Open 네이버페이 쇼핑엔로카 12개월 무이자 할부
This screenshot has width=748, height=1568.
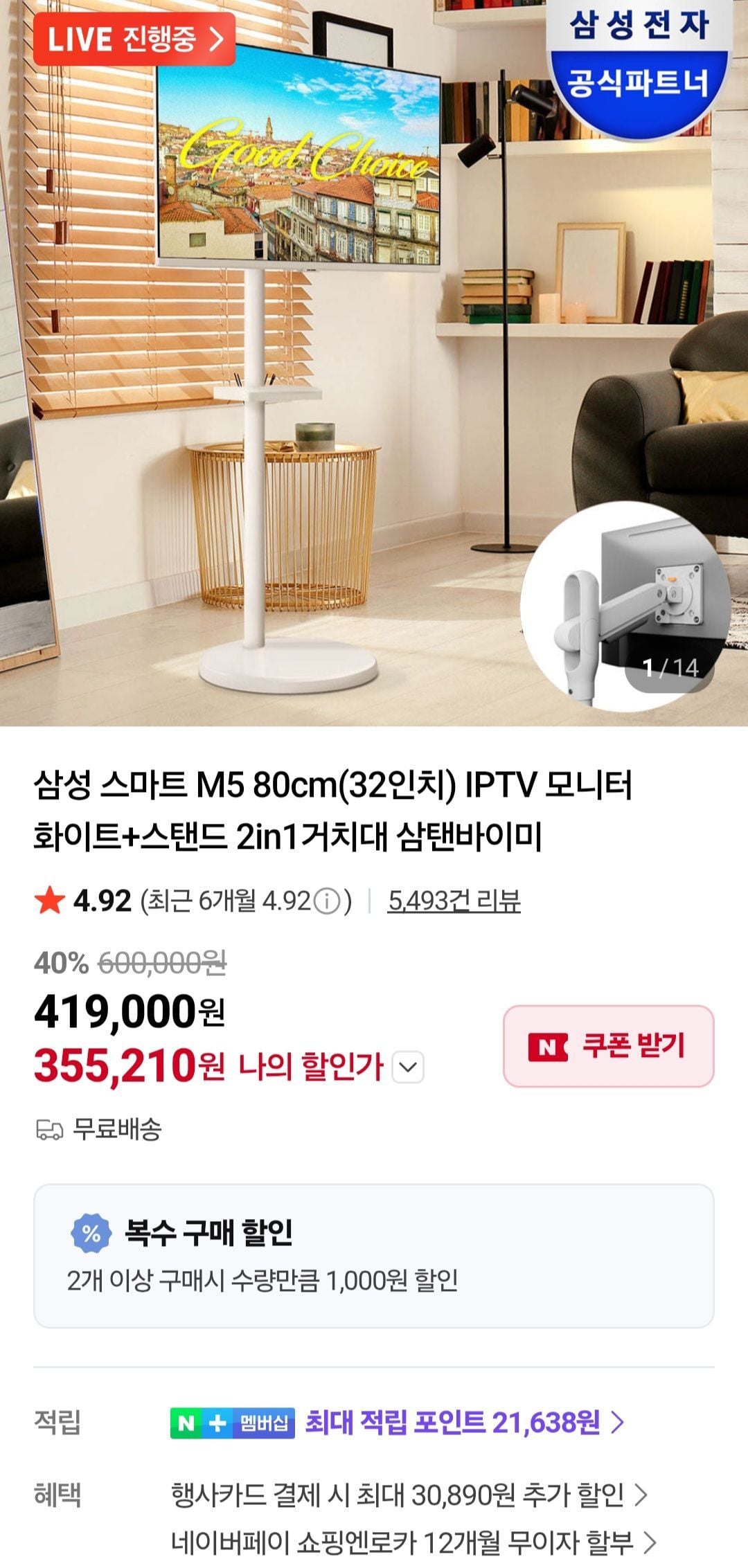(413, 1542)
